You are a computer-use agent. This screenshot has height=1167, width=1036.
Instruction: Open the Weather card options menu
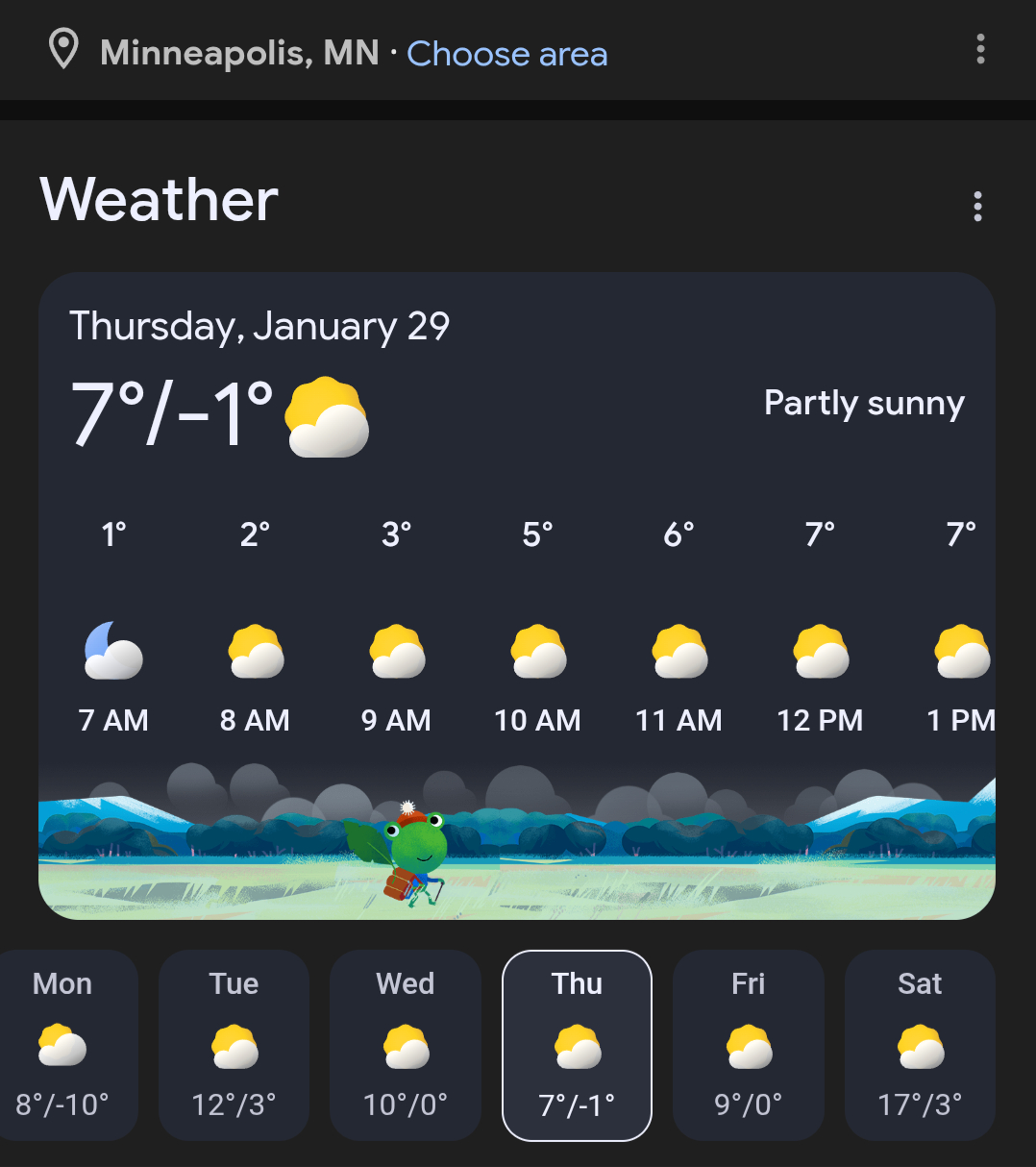[977, 207]
